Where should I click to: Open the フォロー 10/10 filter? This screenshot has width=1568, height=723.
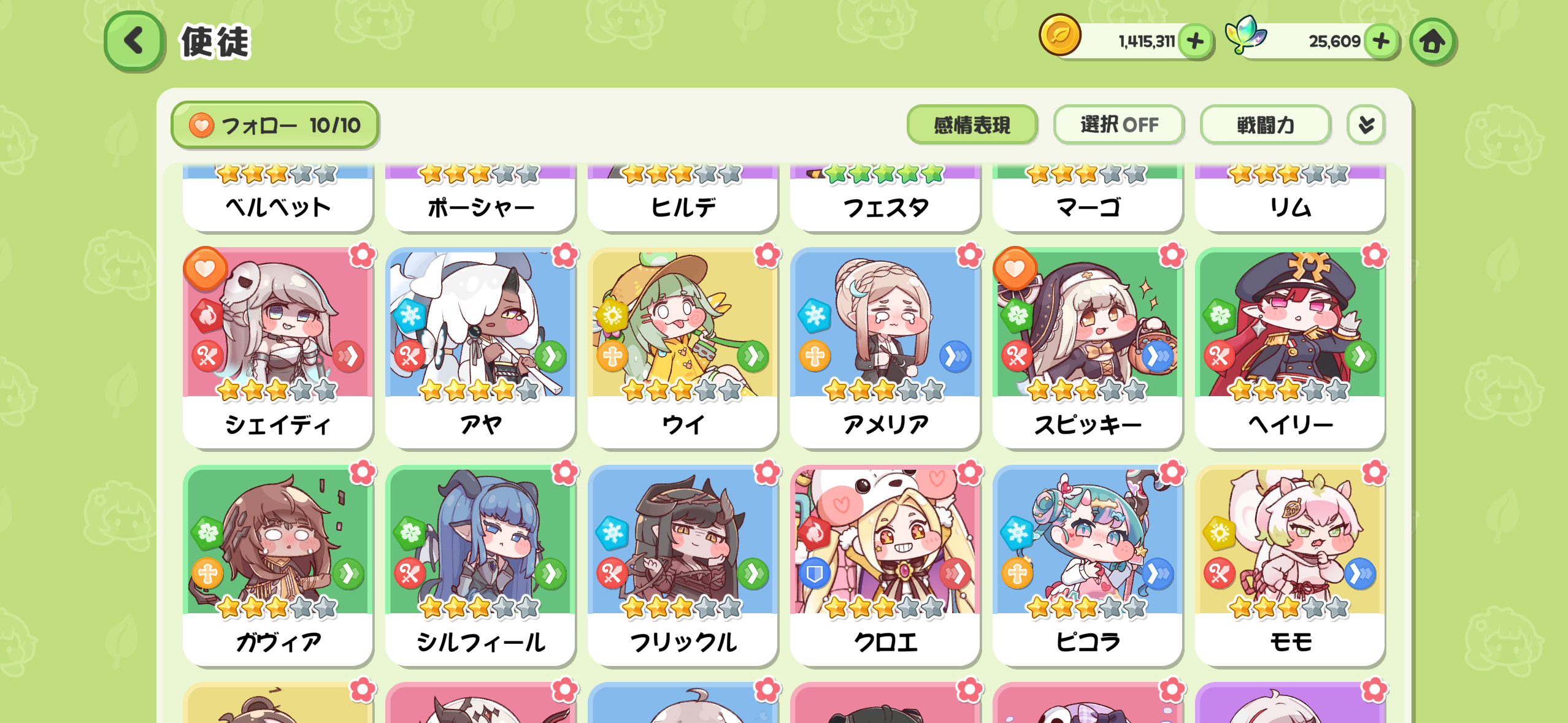[274, 125]
